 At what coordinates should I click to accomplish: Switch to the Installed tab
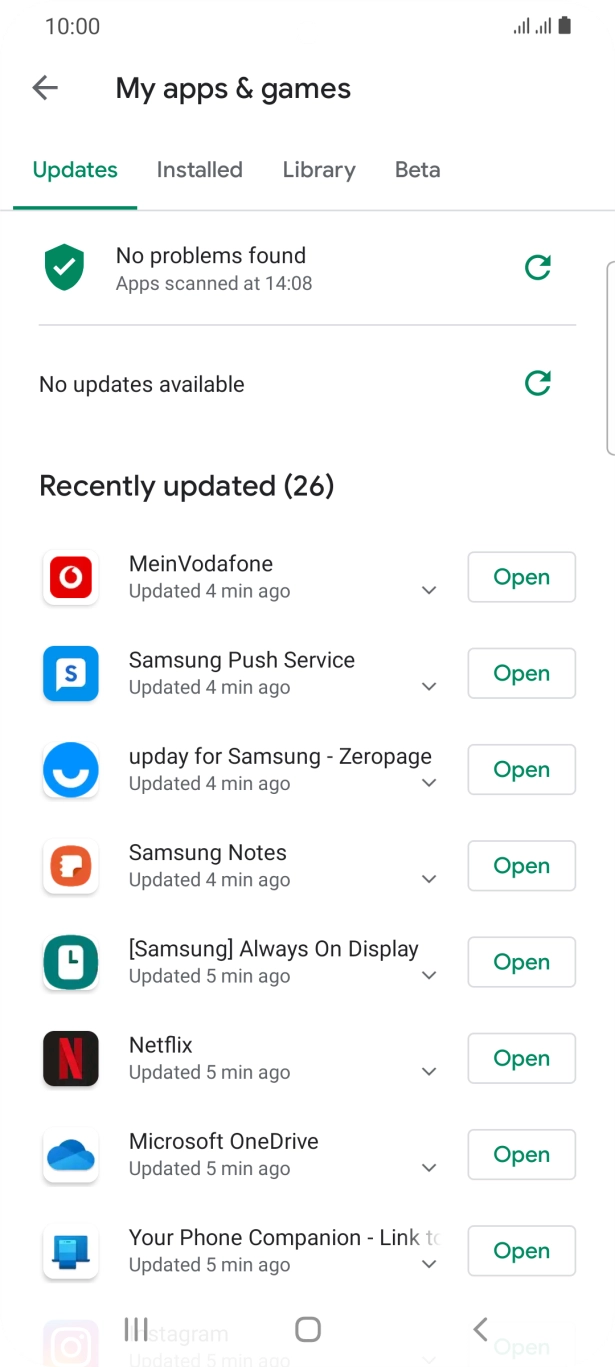(x=199, y=170)
